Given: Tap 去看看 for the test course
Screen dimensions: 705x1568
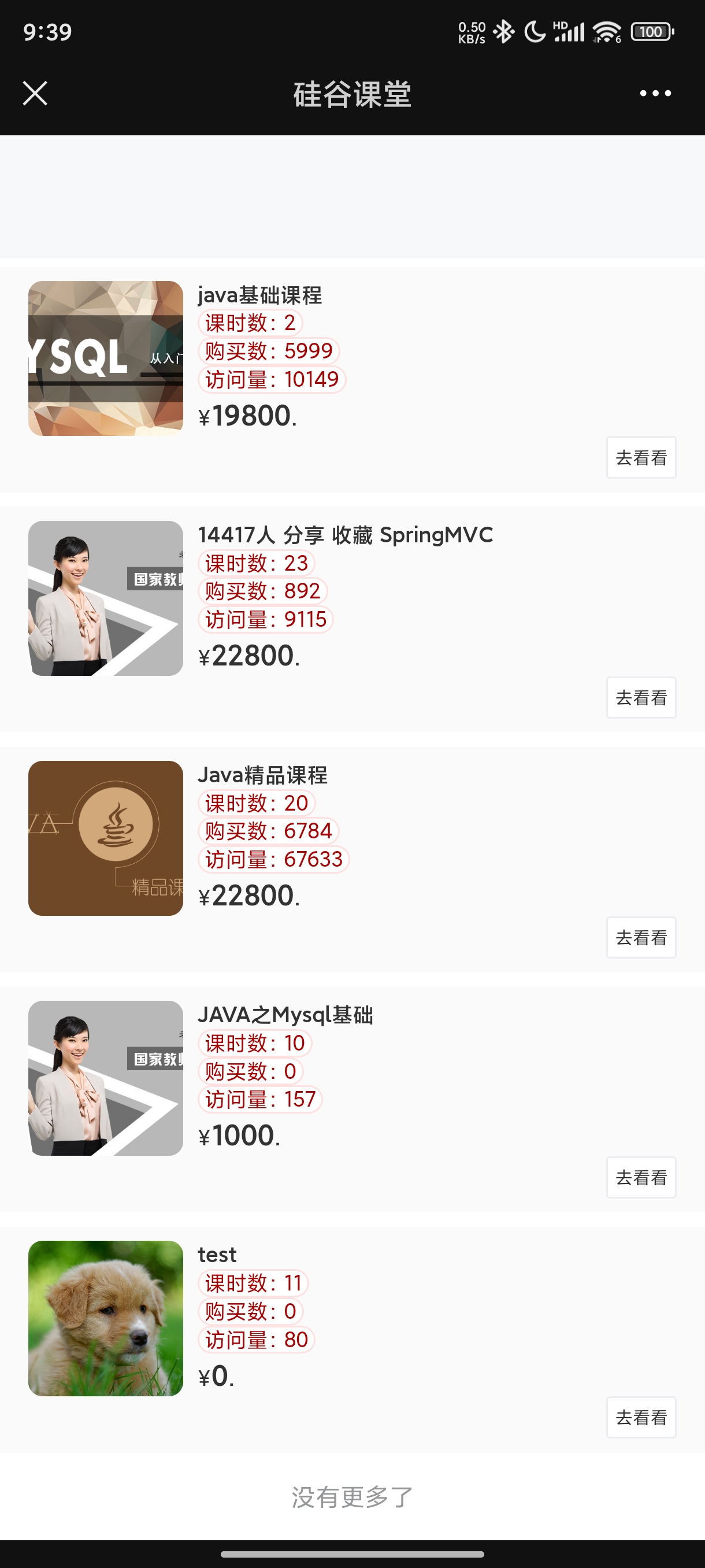Looking at the screenshot, I should pyautogui.click(x=640, y=1417).
